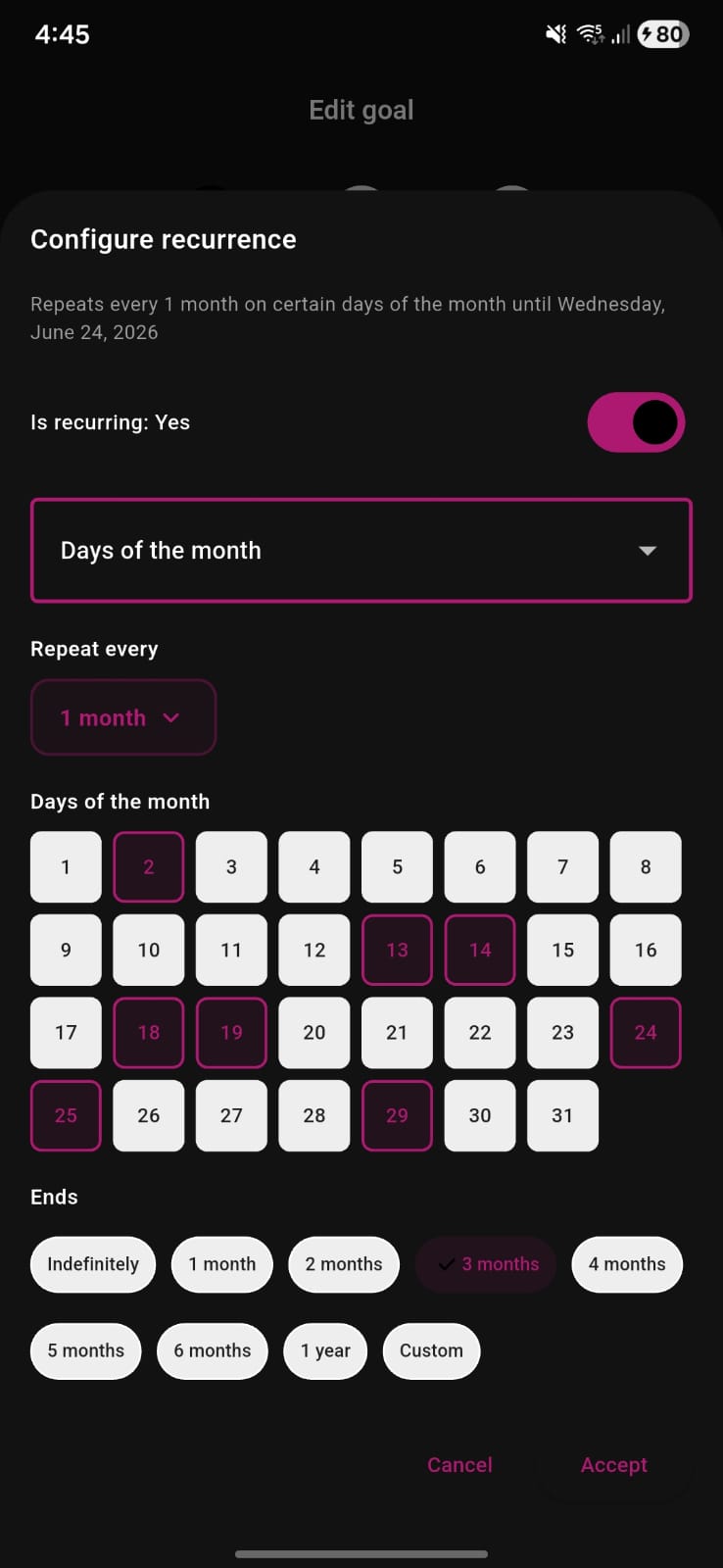Choose the 1 month end chip
Screen dimensions: 723x1568
[222, 1264]
